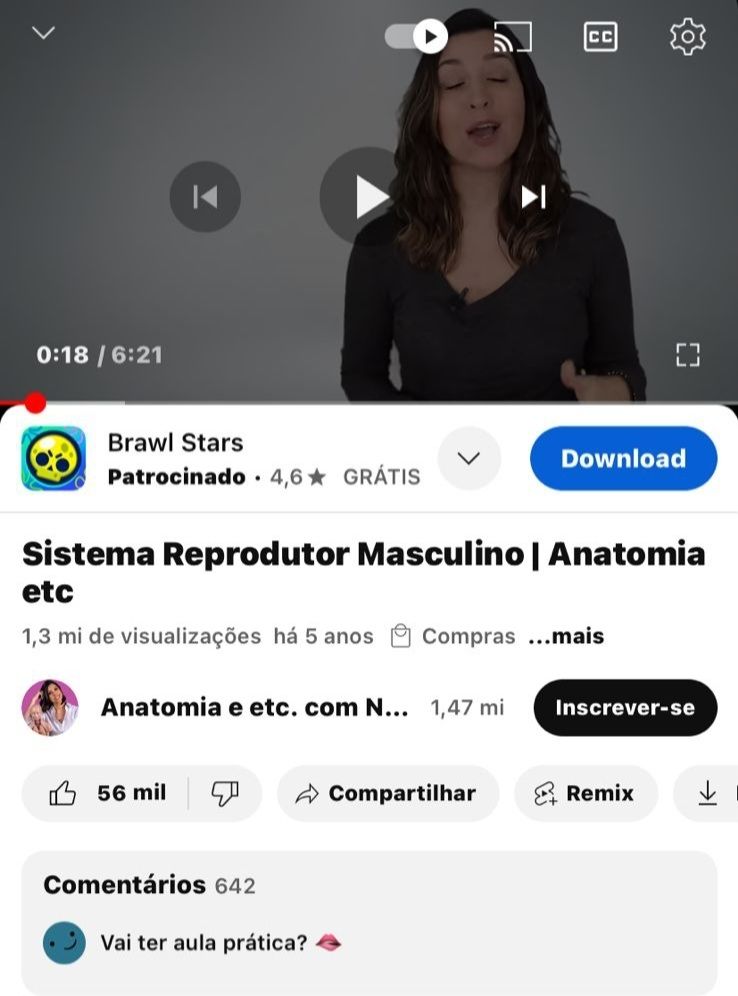Cast the video to a device
This screenshot has width=738, height=996.
[512, 37]
